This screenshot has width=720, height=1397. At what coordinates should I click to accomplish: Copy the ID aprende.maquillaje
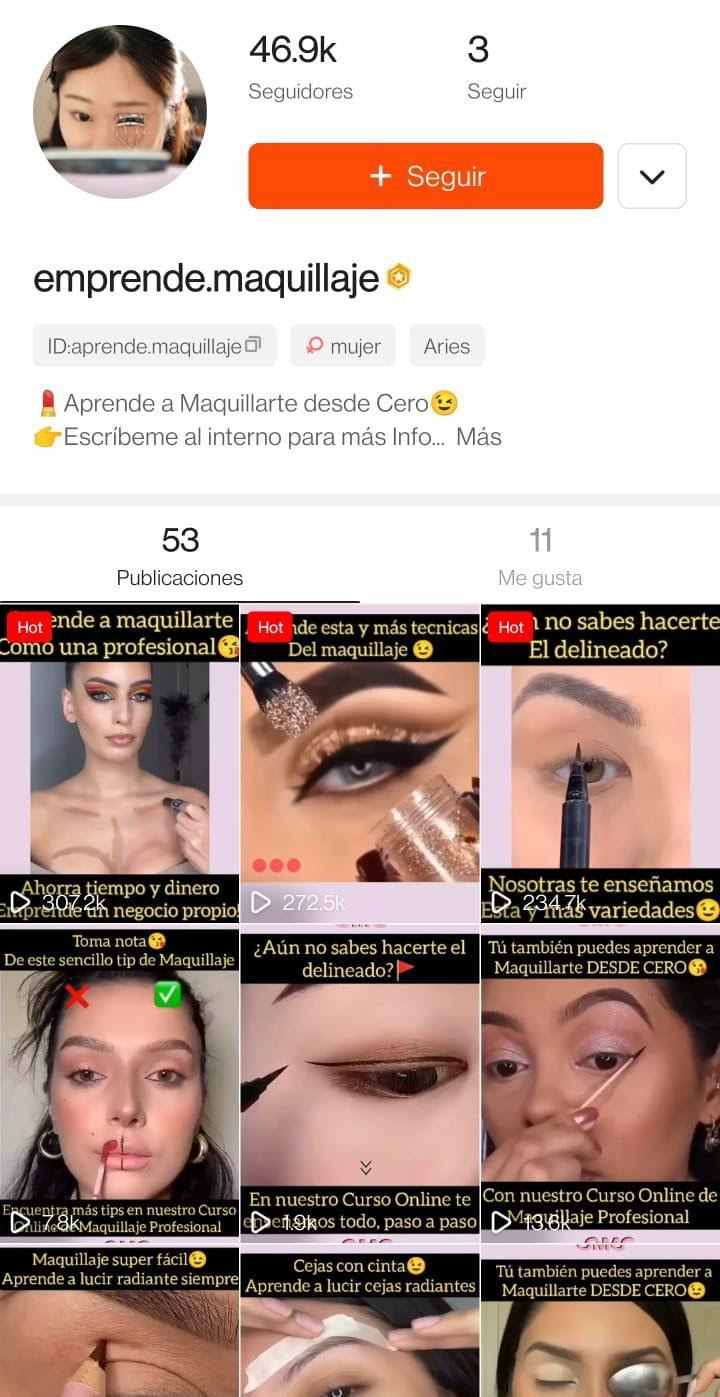coord(253,345)
